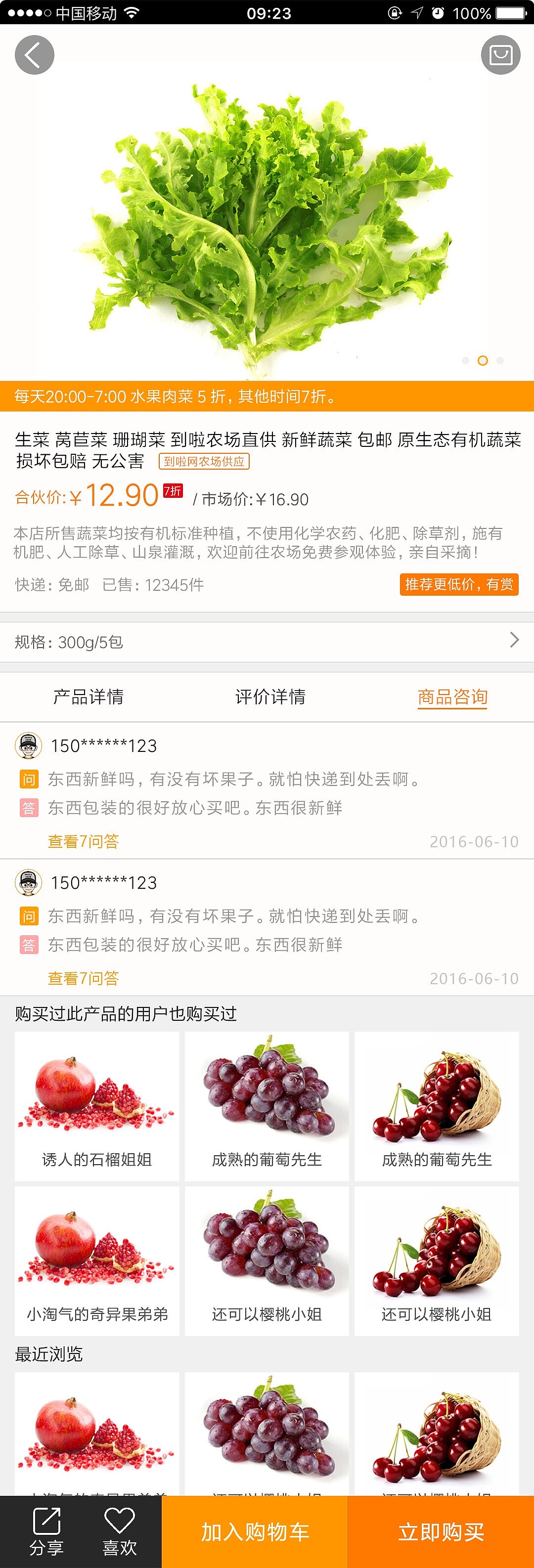The image size is (534, 1568).
Task: Tap the orange 问 question badge icon
Action: coord(28,779)
